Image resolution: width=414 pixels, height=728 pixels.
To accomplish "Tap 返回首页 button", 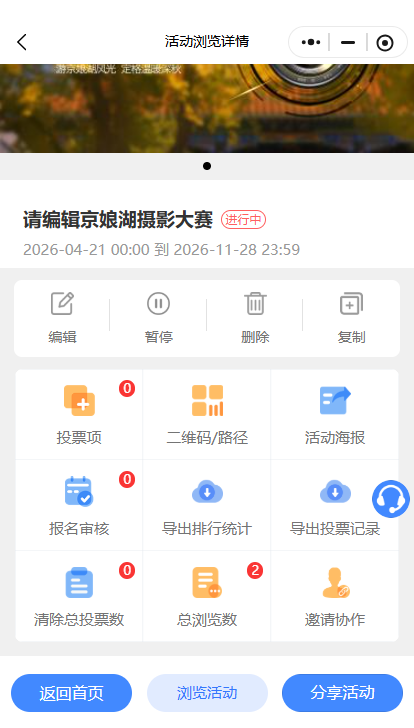I will (71, 693).
